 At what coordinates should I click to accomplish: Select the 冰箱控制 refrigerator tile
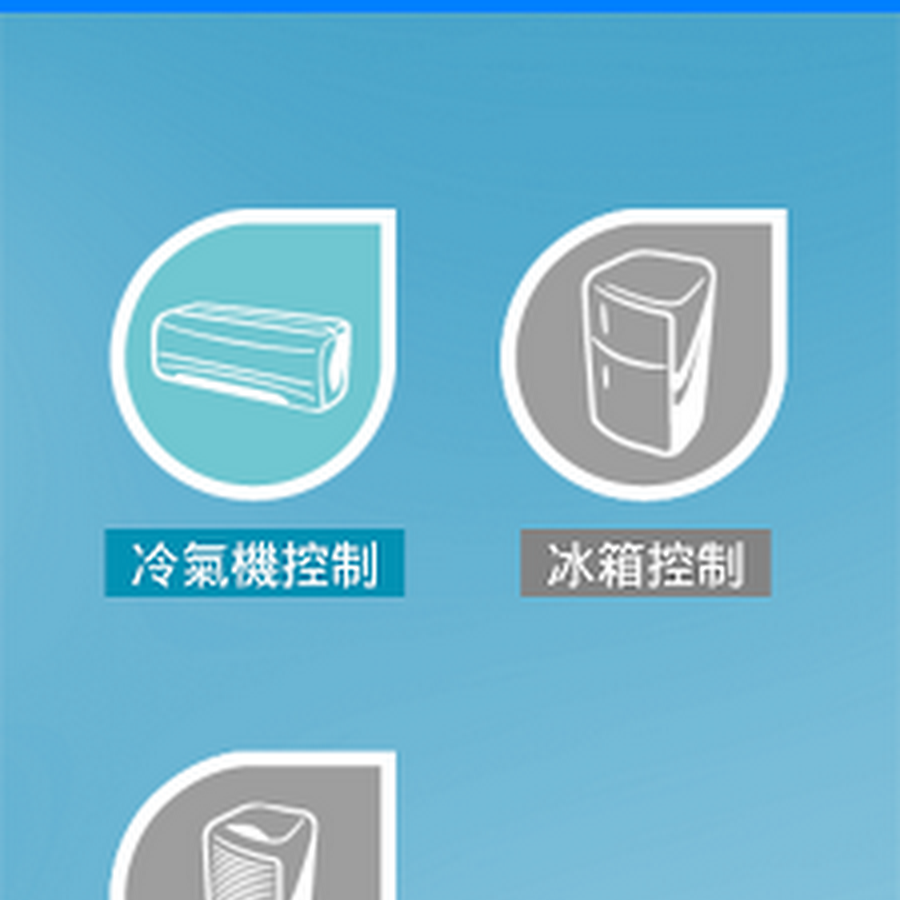(645, 357)
